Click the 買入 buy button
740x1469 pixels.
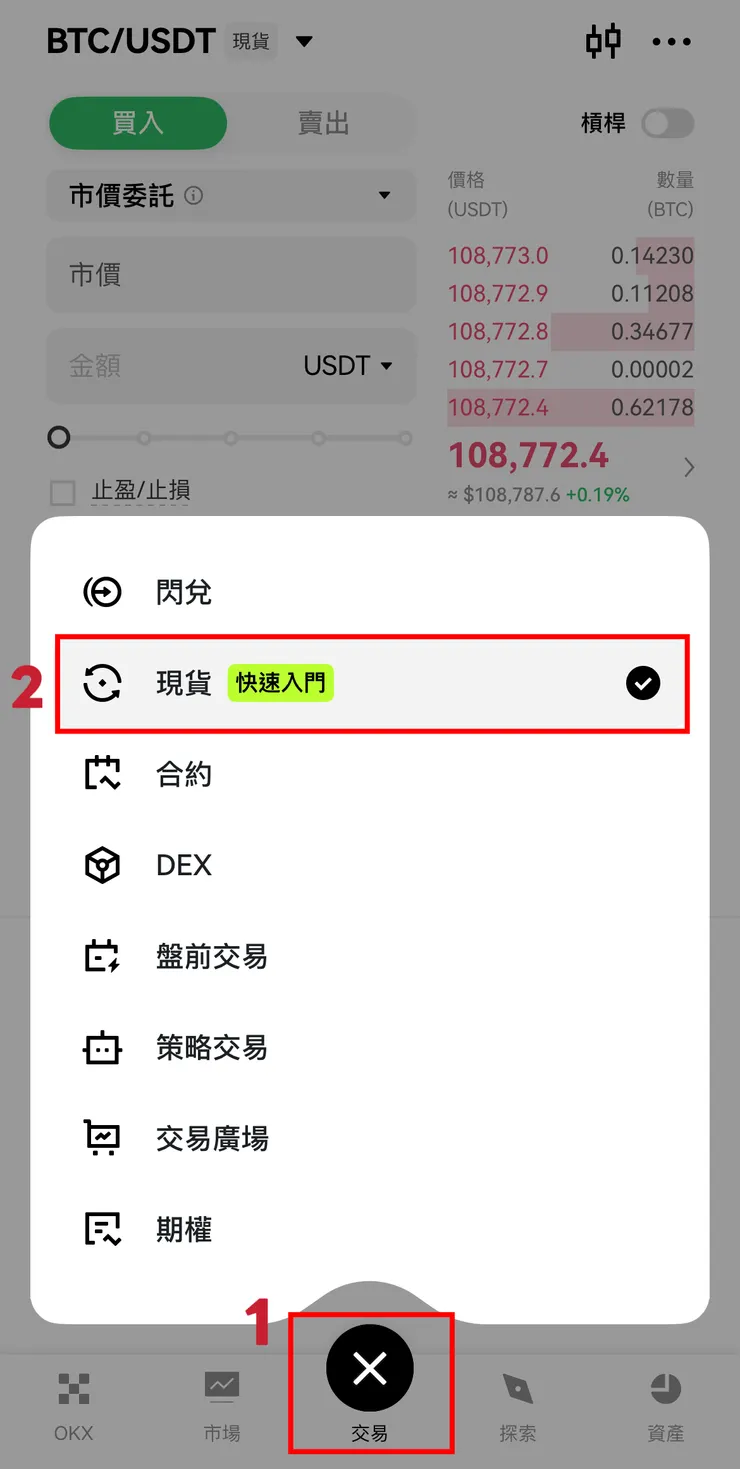[138, 123]
